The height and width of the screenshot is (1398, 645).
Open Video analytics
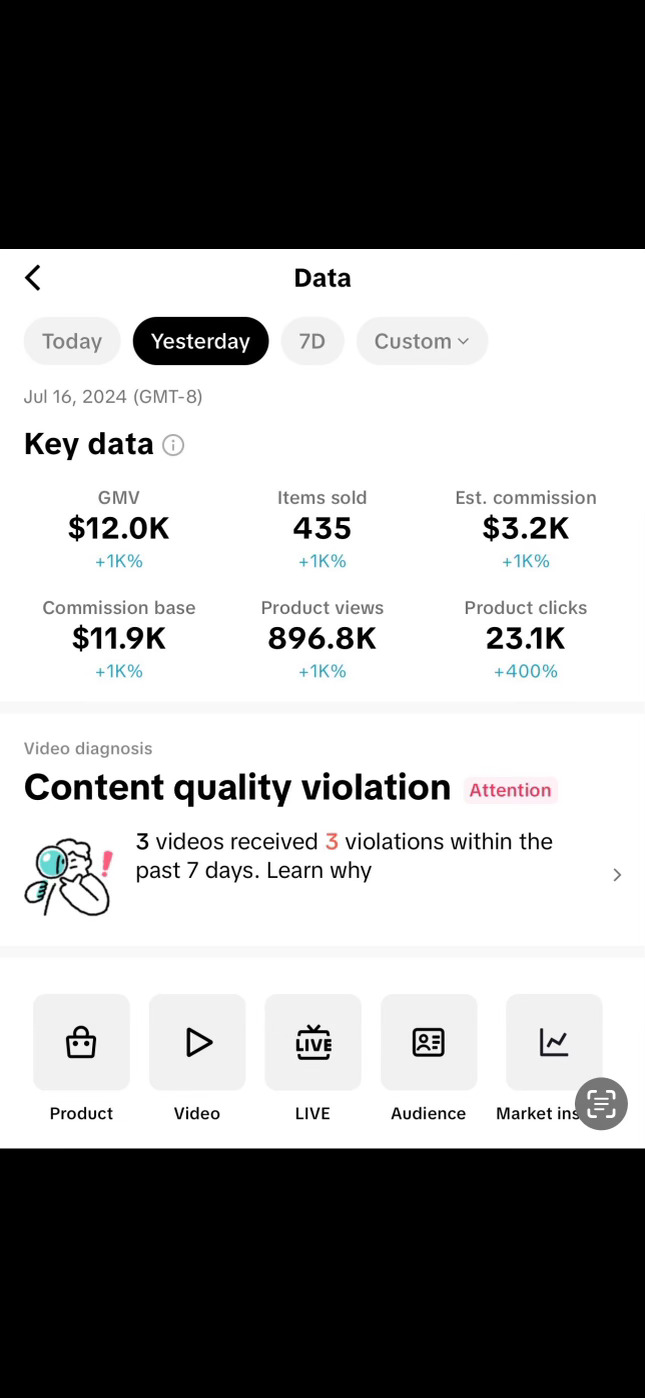pos(197,1042)
